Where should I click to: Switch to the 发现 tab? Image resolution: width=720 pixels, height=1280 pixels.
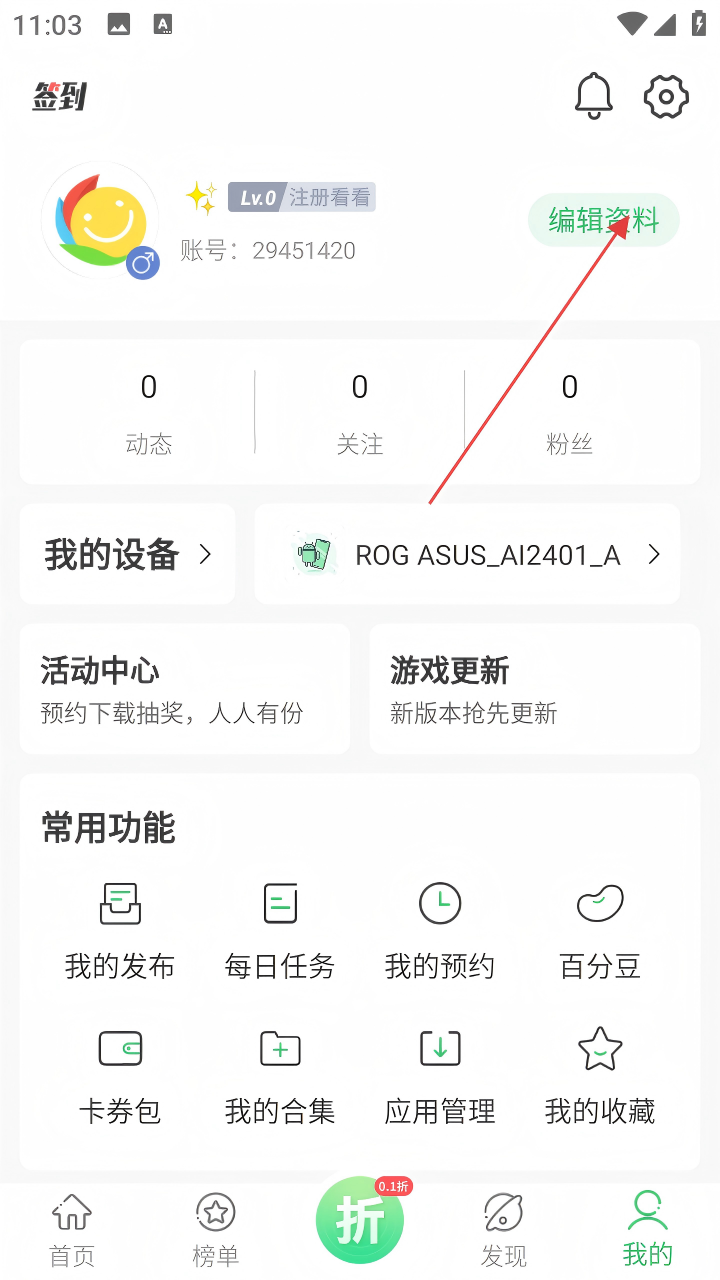click(x=504, y=1230)
